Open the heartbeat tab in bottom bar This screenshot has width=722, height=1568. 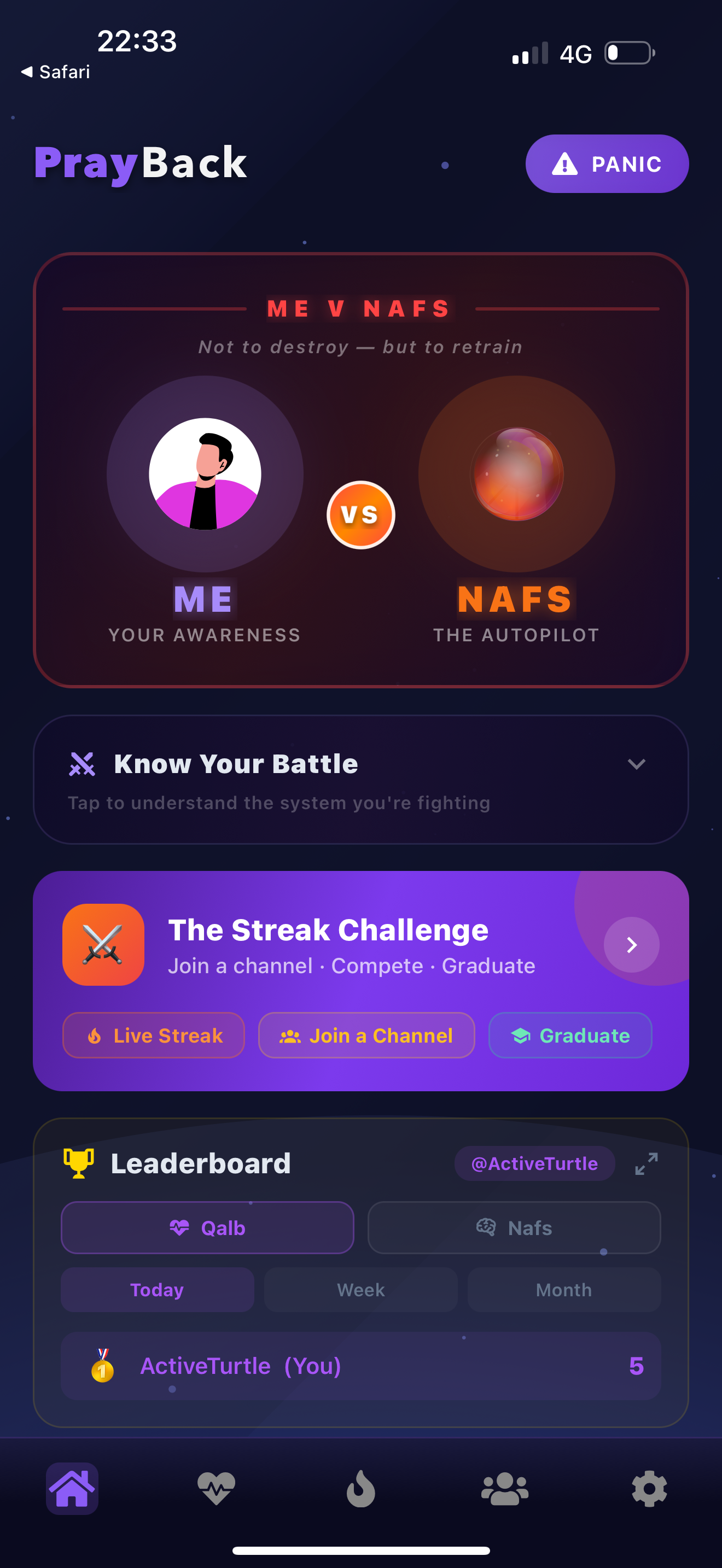pos(216,1488)
